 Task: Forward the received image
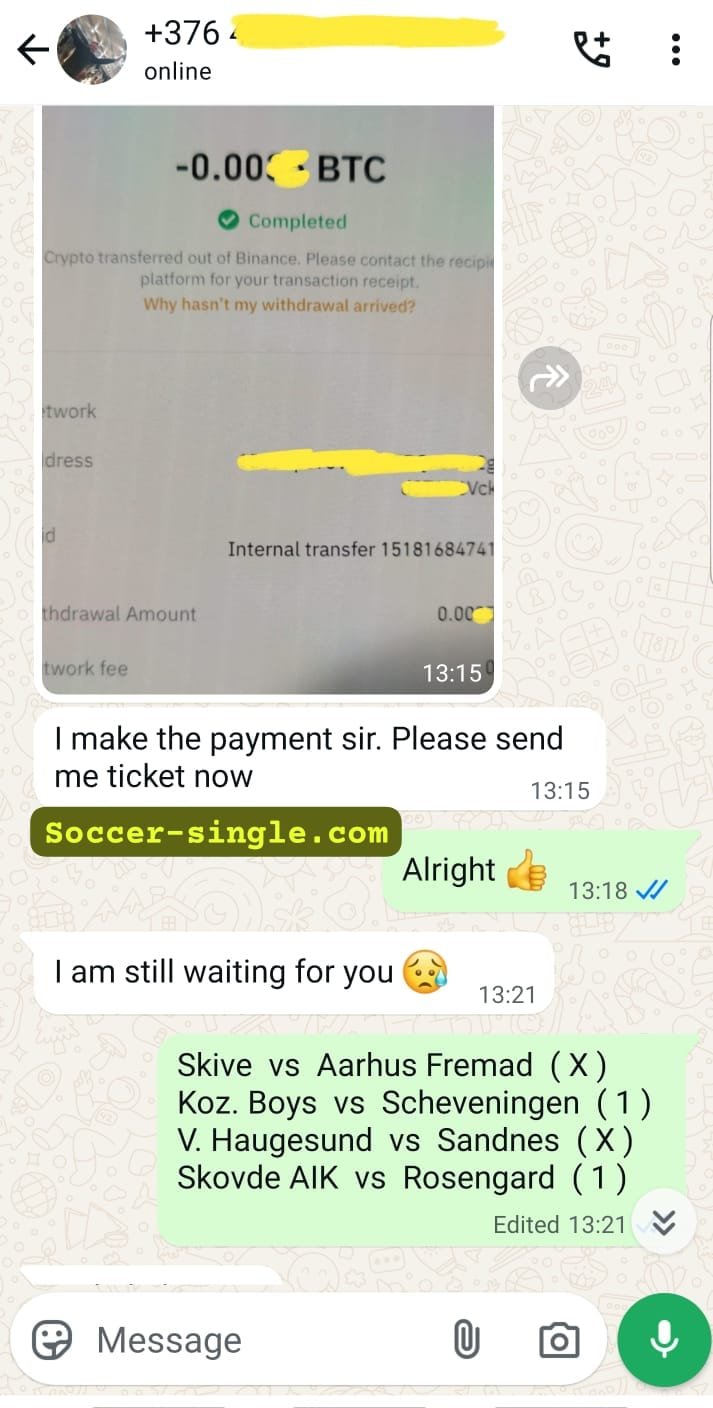point(550,377)
